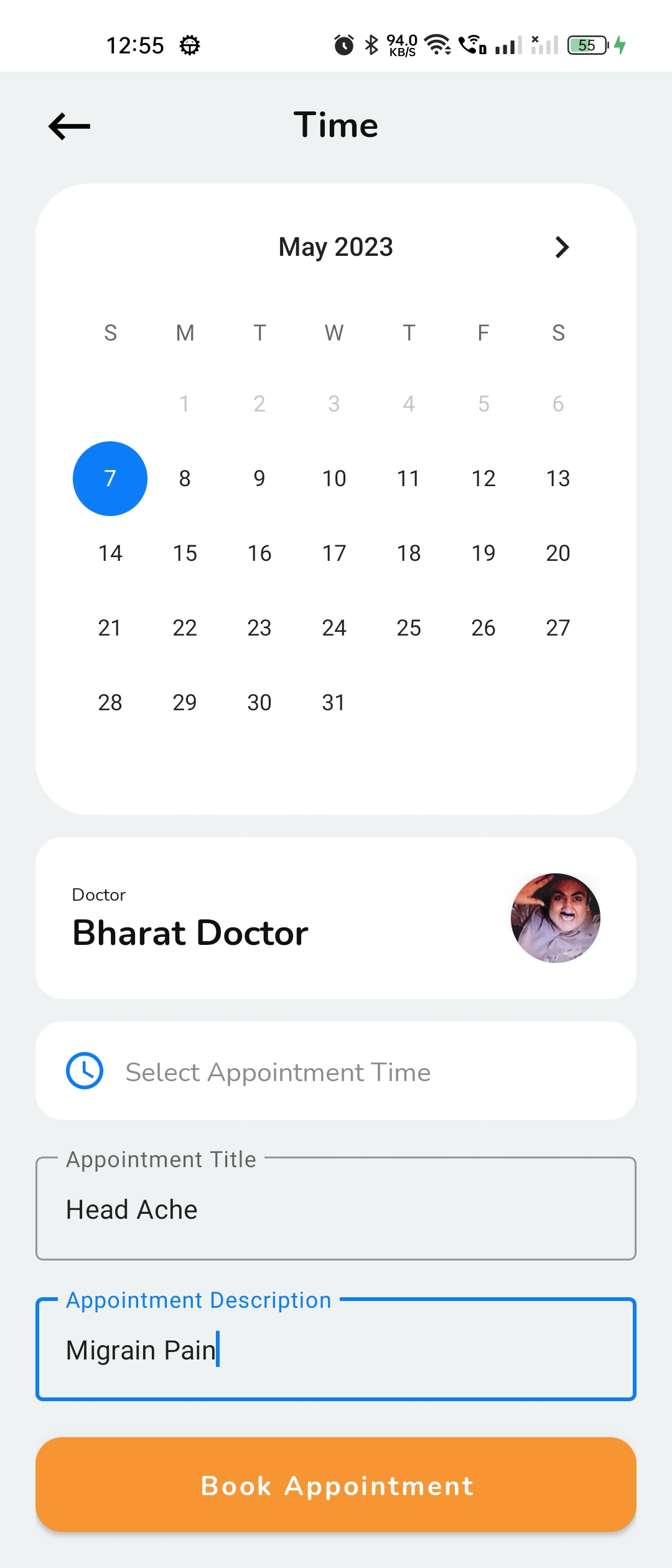Image resolution: width=672 pixels, height=1568 pixels.
Task: Navigate back using the arrow icon
Action: click(x=70, y=126)
